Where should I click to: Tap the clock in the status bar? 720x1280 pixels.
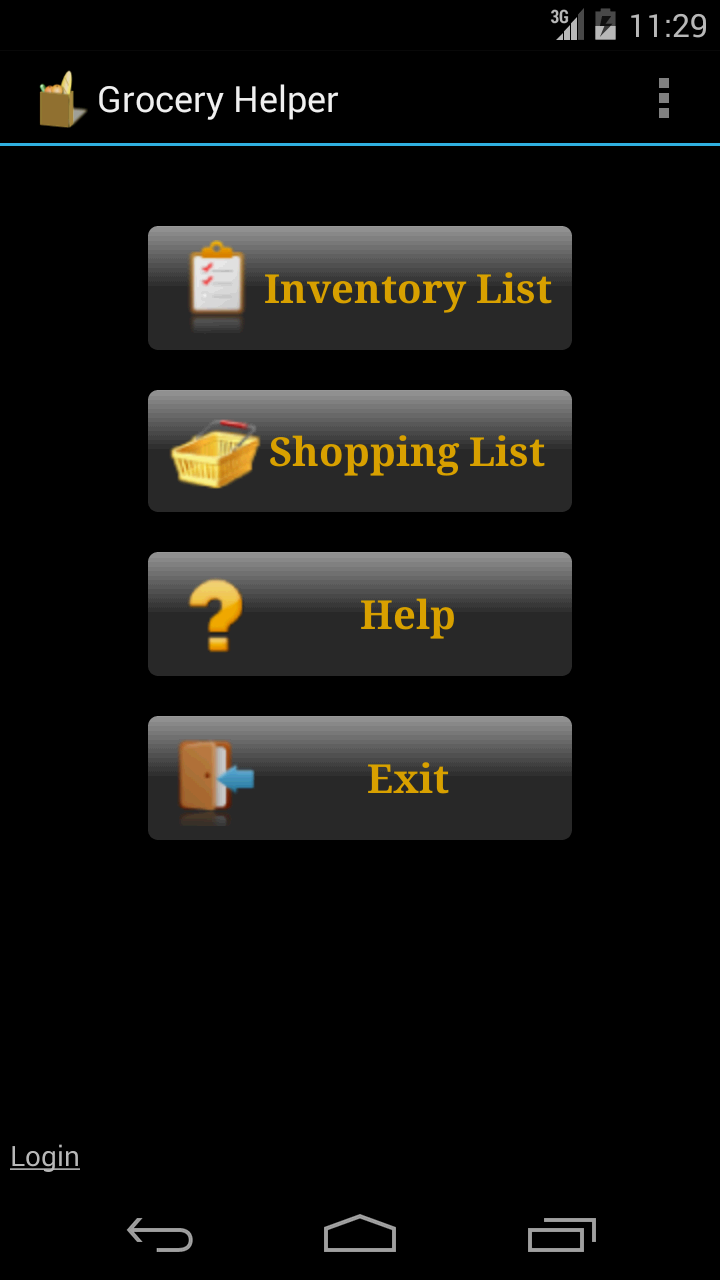pyautogui.click(x=668, y=25)
